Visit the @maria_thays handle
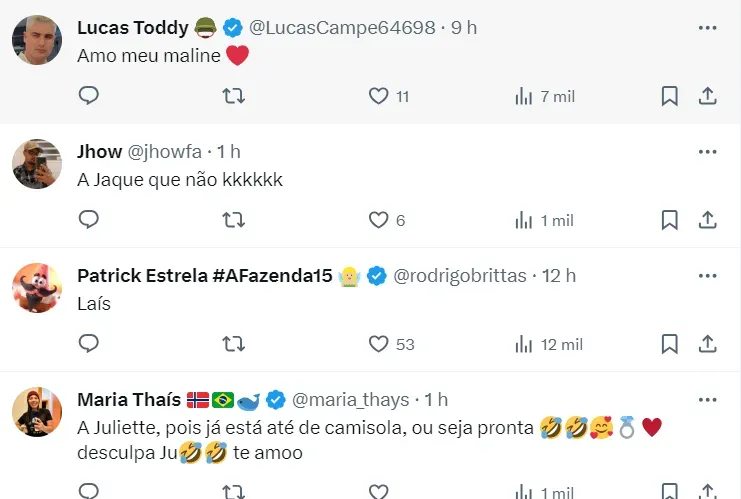The image size is (741, 499). pyautogui.click(x=350, y=400)
